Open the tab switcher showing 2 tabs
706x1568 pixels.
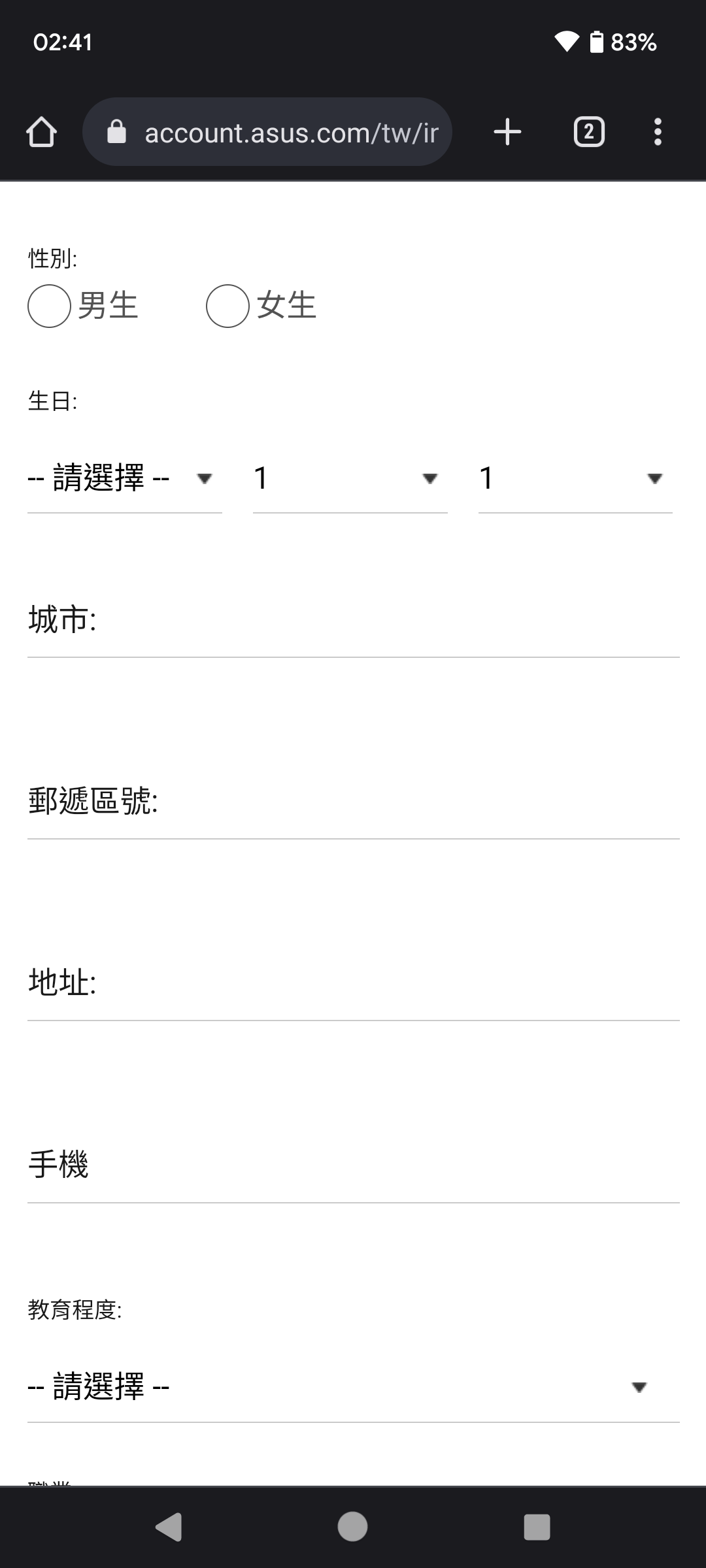tap(589, 132)
